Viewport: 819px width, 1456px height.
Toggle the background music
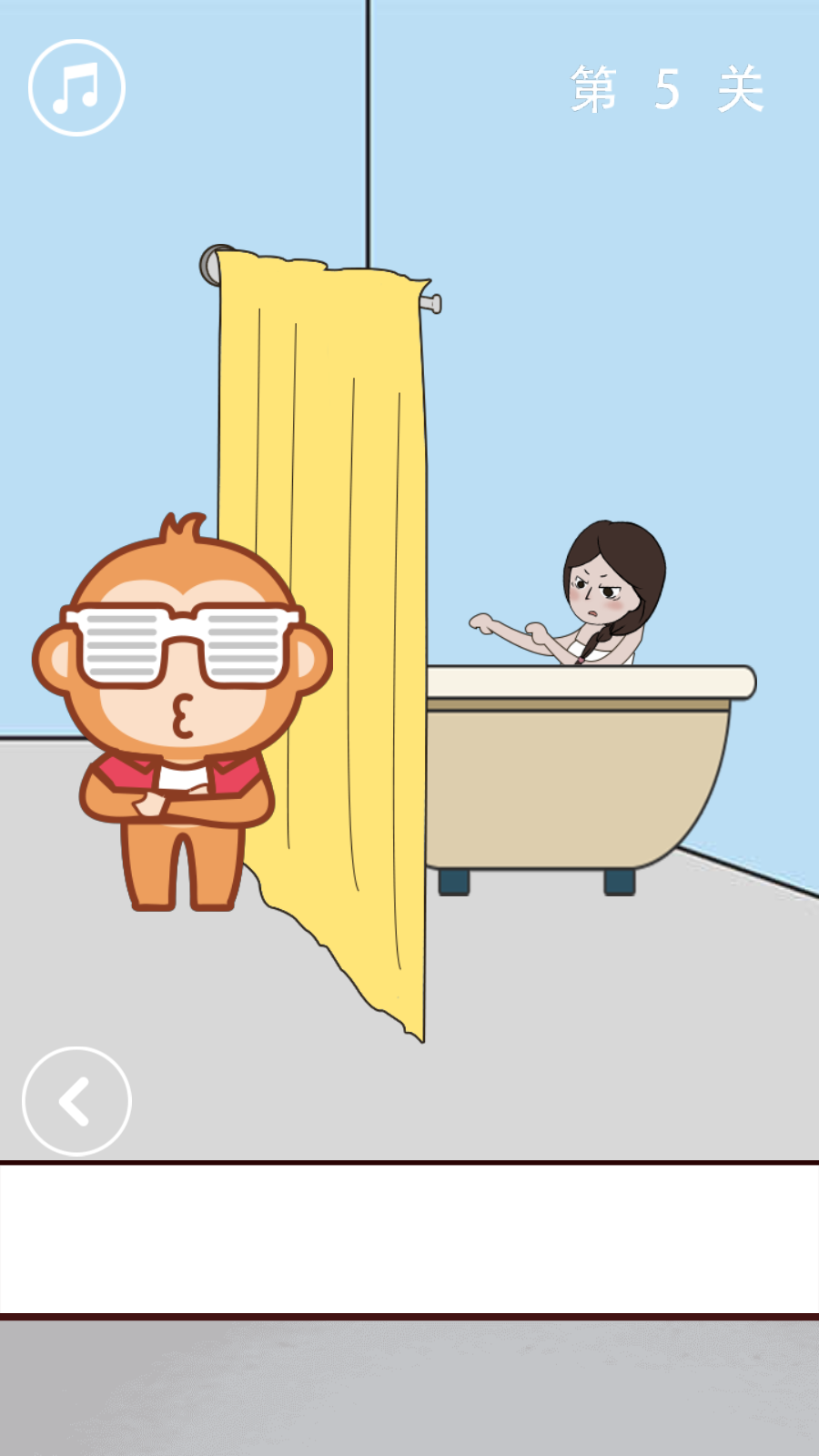[x=76, y=87]
